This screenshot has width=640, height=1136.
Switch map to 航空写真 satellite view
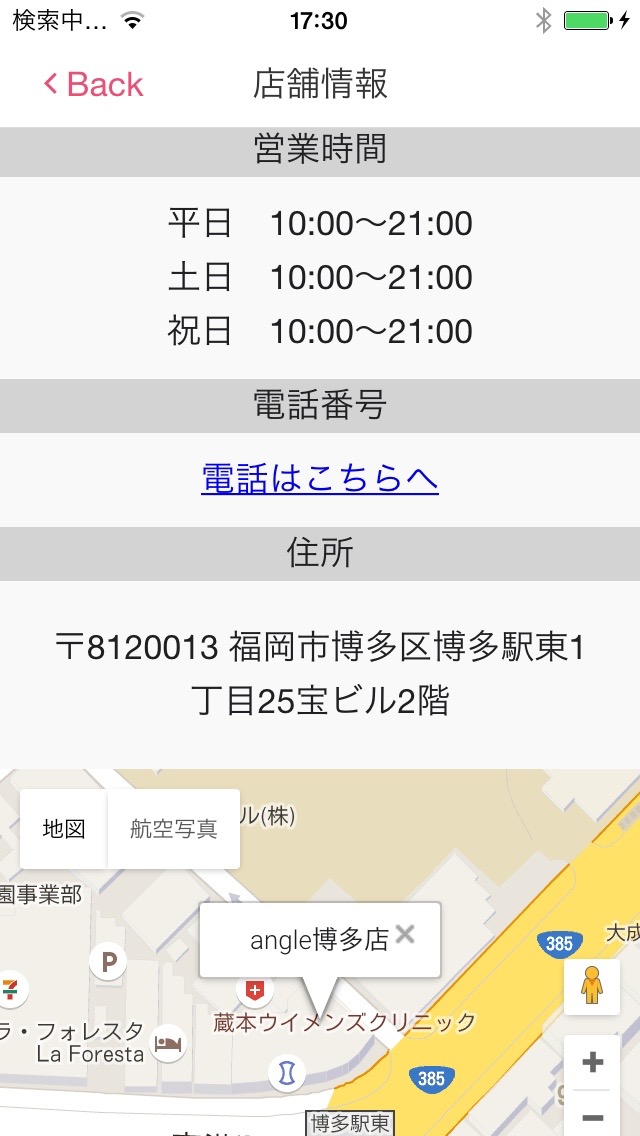[x=174, y=829]
